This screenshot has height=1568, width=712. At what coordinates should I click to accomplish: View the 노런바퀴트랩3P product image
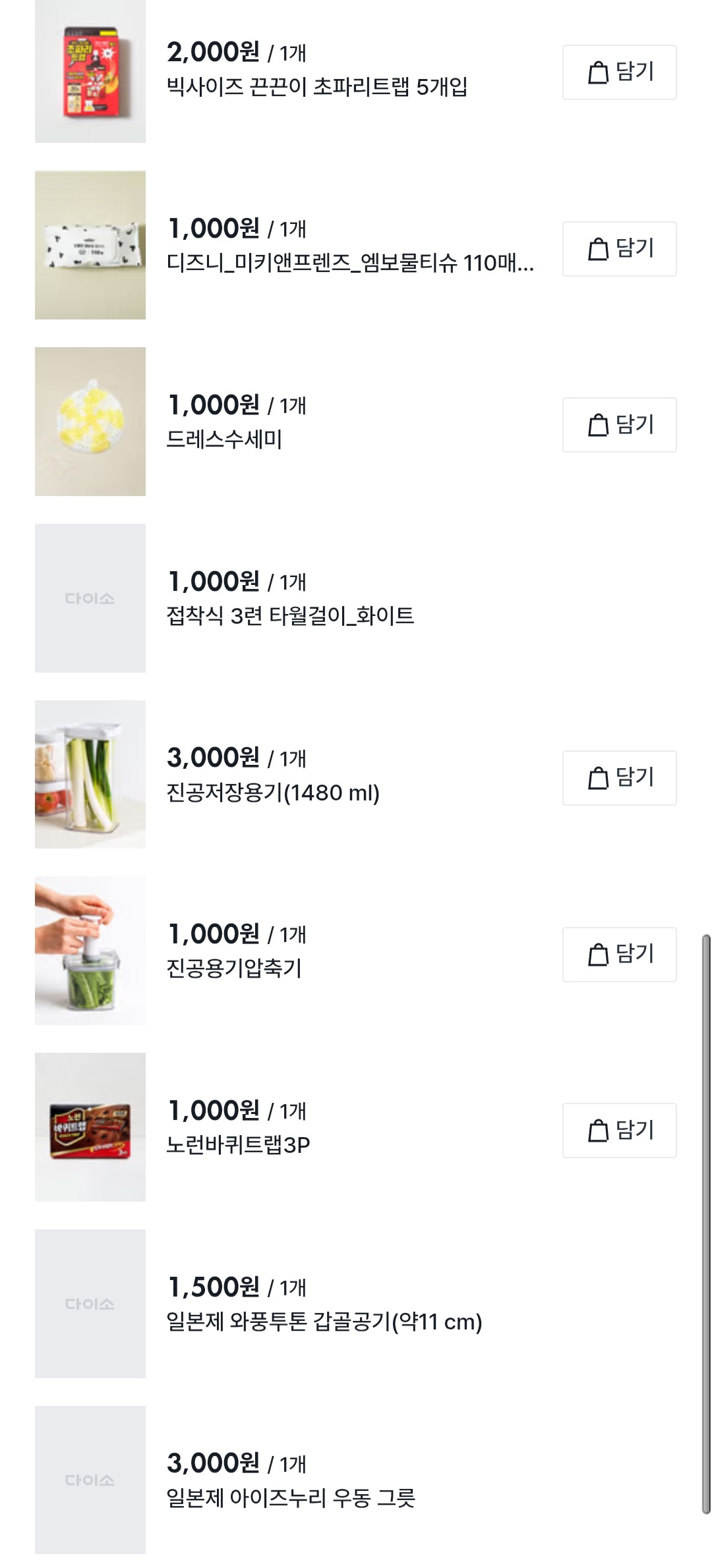tap(90, 1127)
